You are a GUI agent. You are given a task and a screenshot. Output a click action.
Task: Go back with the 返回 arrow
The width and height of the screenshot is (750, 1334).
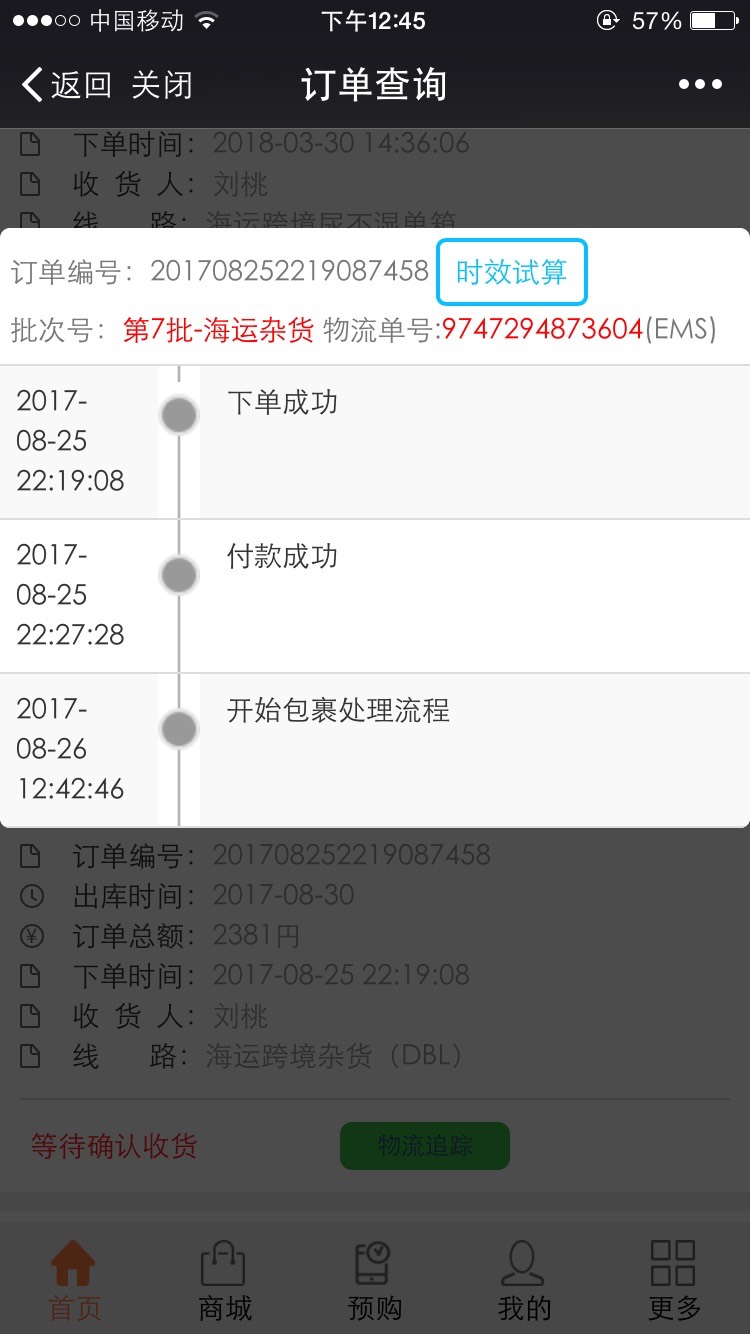point(66,85)
